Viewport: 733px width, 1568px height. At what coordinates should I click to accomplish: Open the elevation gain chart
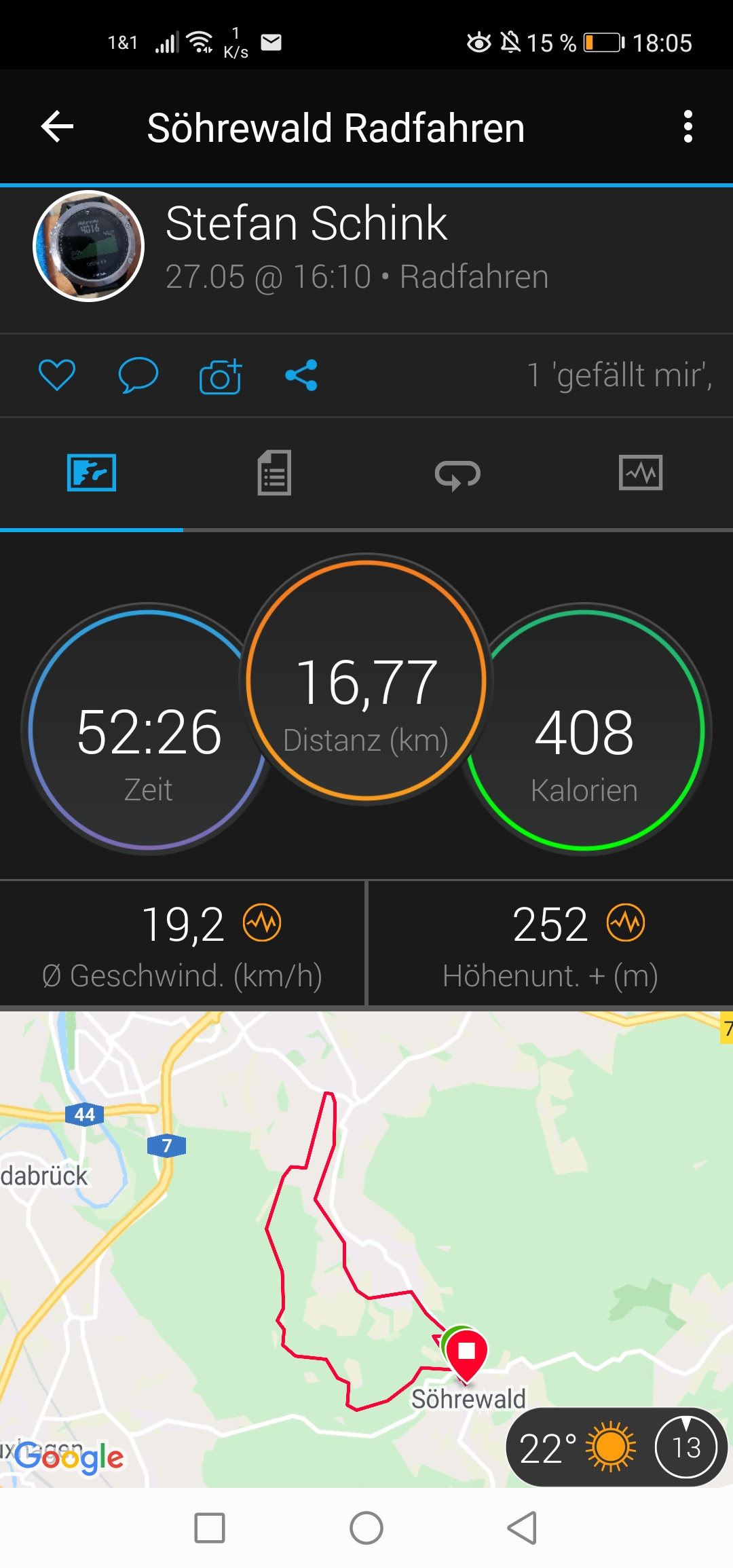(626, 923)
